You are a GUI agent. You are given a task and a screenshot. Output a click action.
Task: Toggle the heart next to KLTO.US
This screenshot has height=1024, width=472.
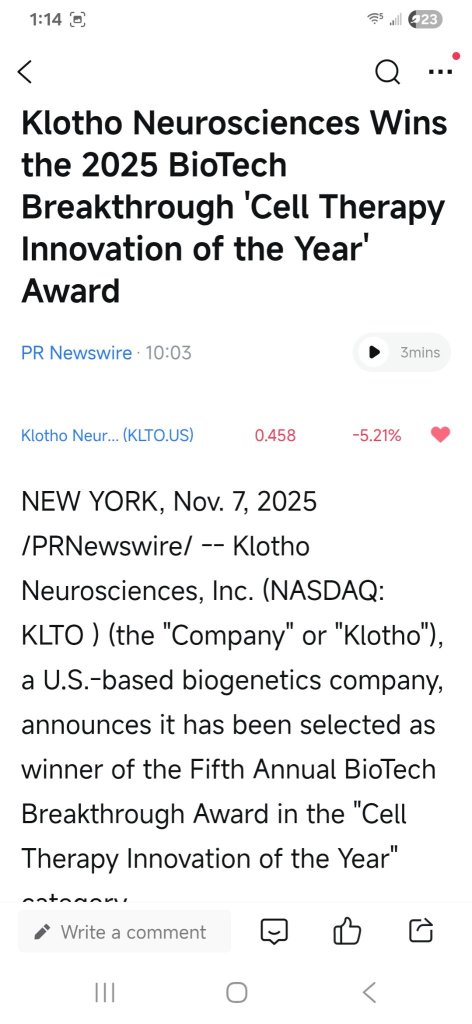tap(441, 434)
